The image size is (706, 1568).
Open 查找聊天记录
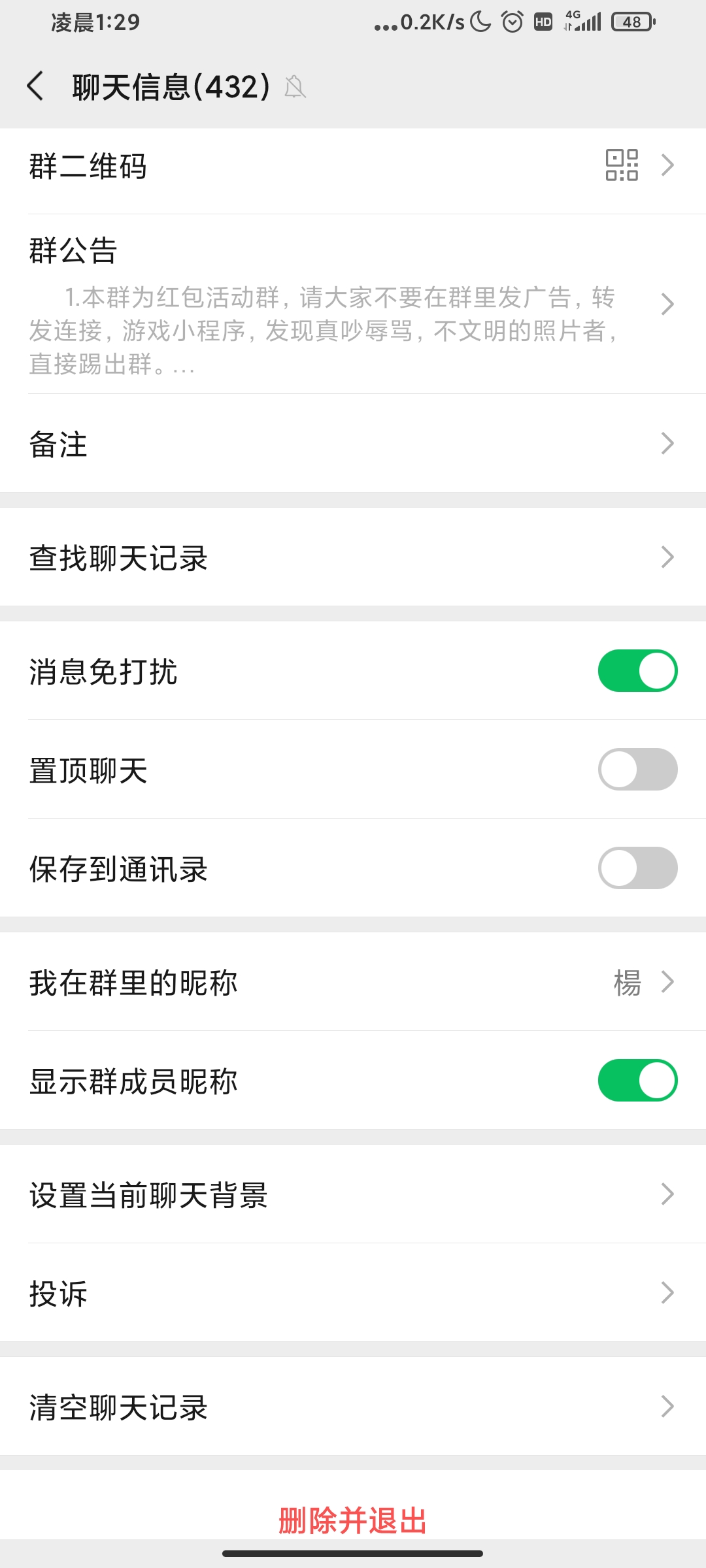tap(353, 557)
